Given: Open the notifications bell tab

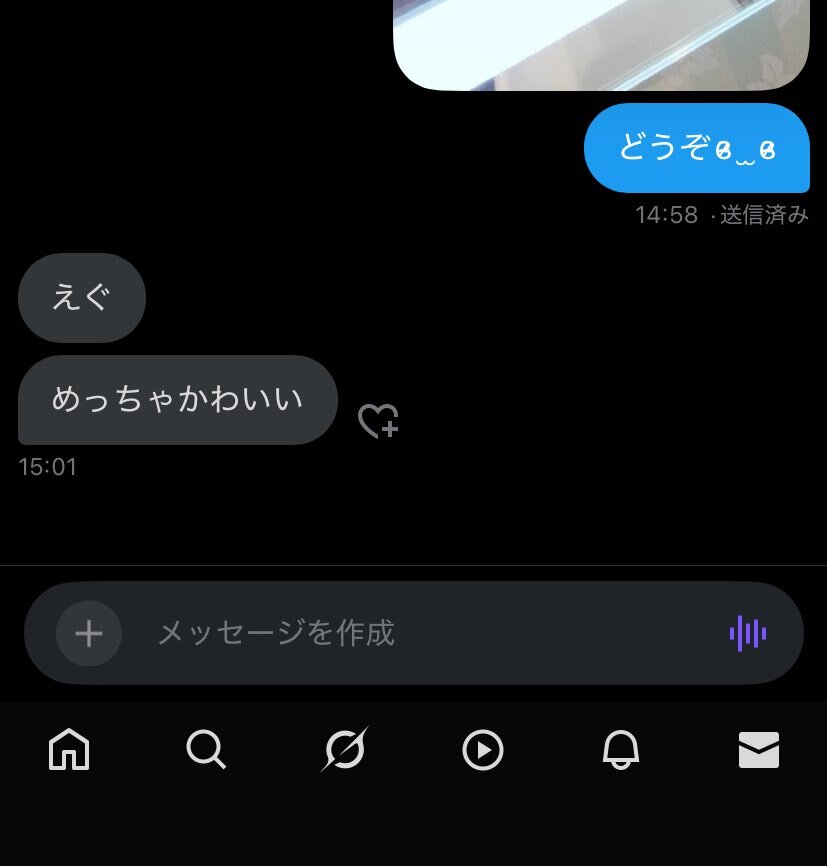Looking at the screenshot, I should click(620, 749).
